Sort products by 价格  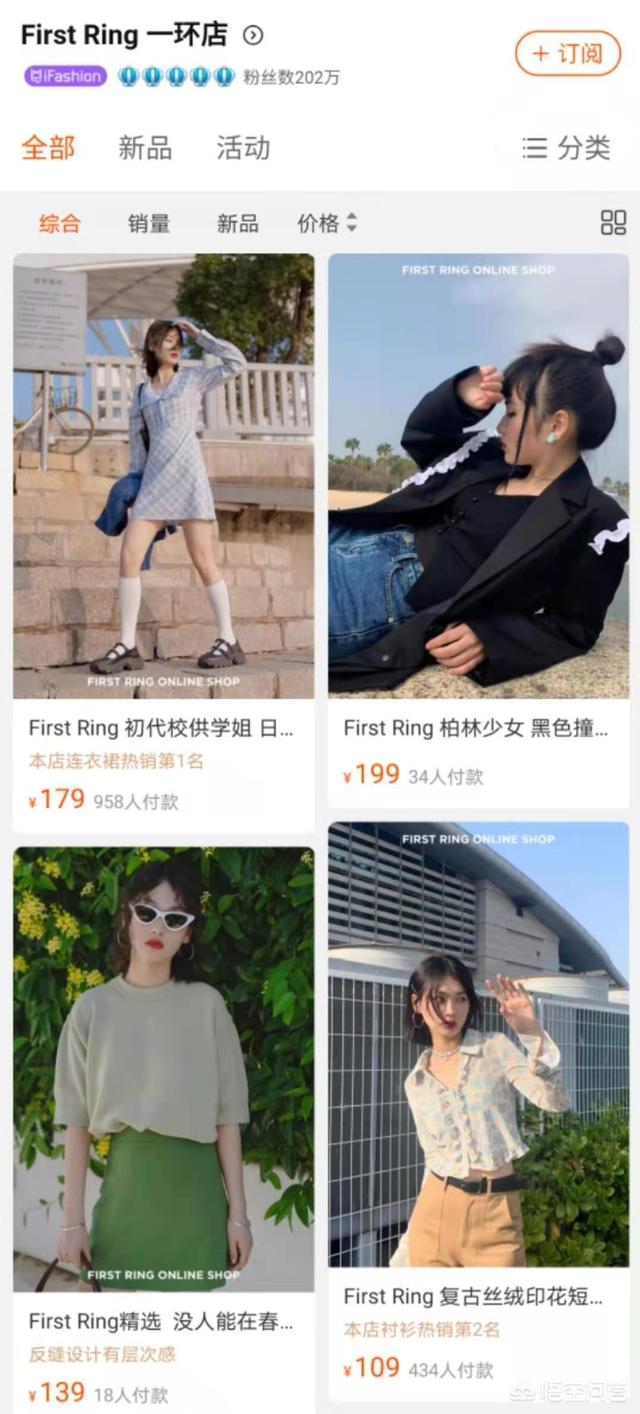326,223
